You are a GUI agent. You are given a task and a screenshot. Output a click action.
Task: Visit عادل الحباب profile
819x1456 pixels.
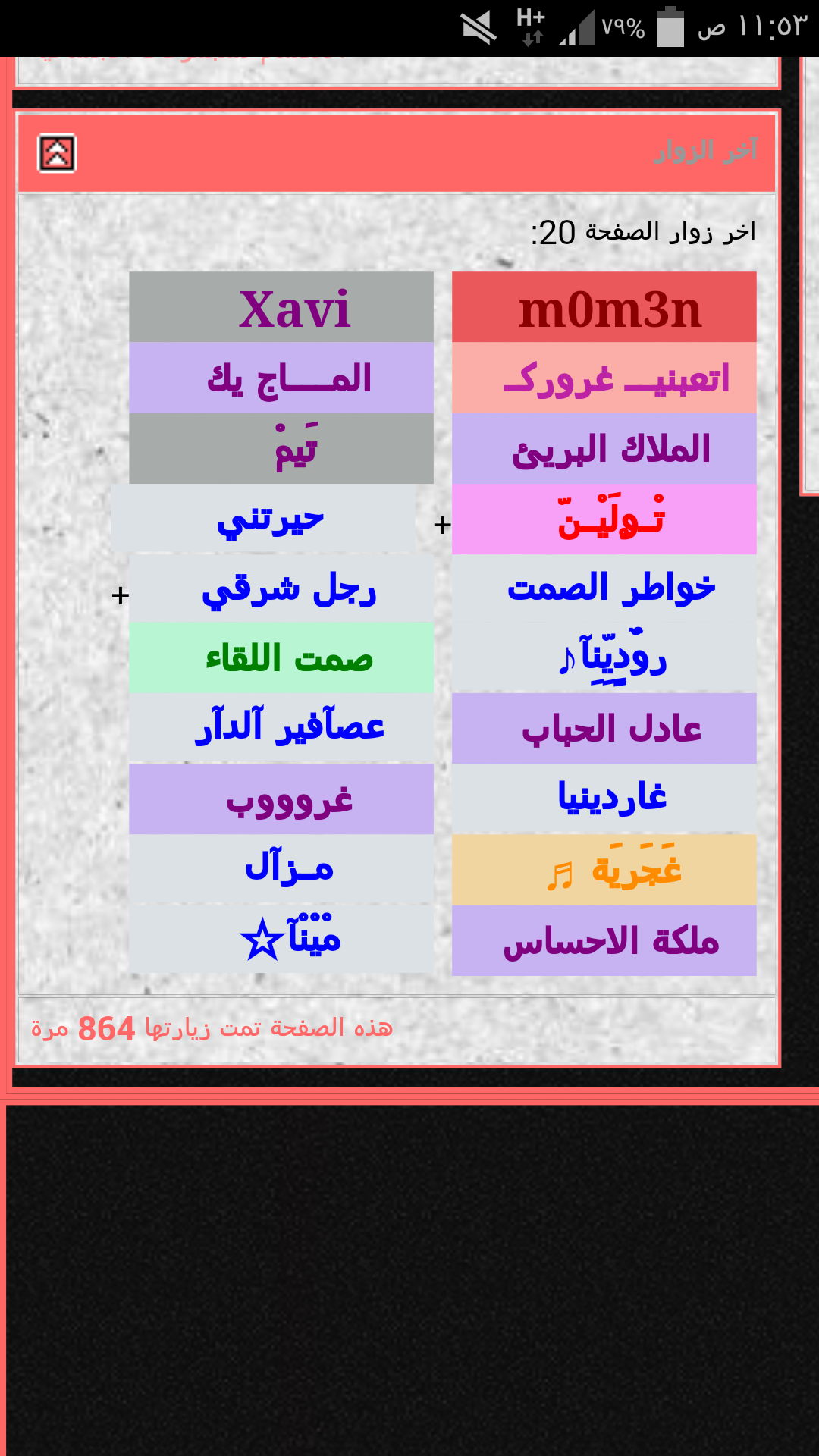click(611, 729)
